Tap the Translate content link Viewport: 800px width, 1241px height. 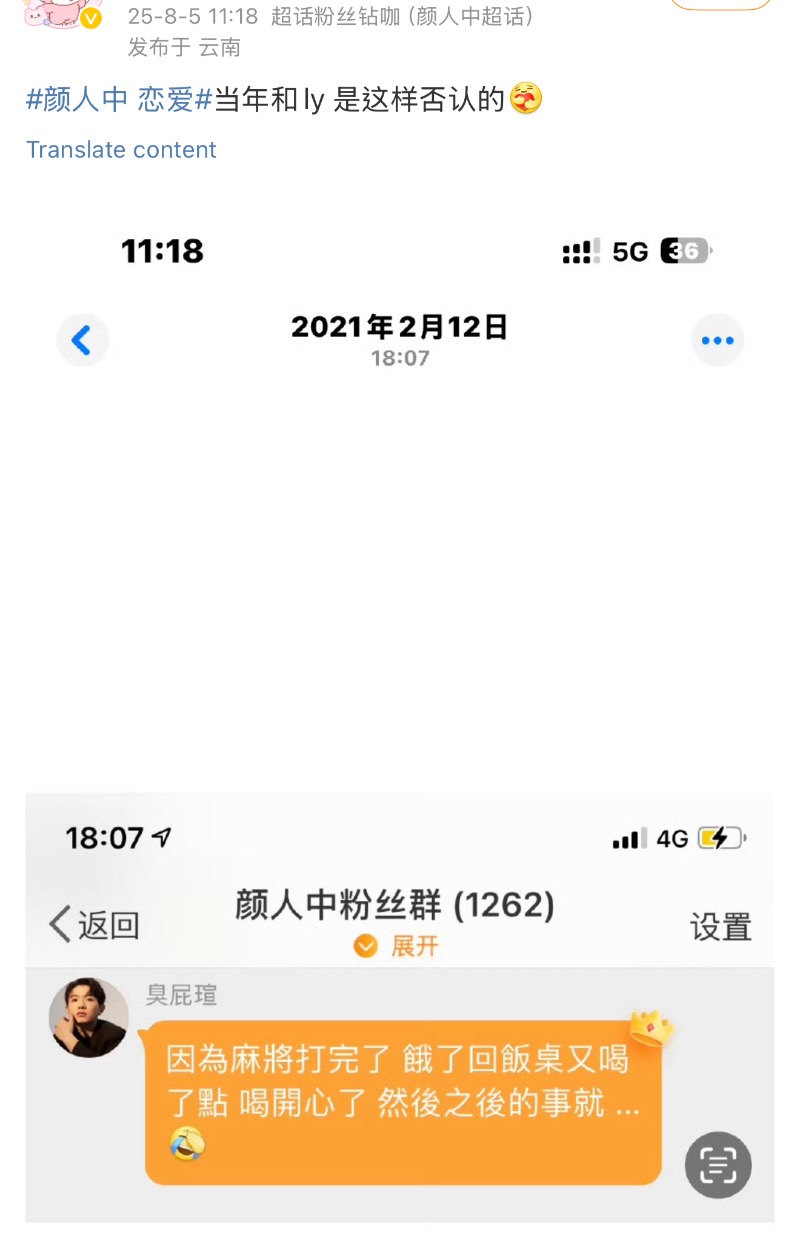[x=121, y=150]
